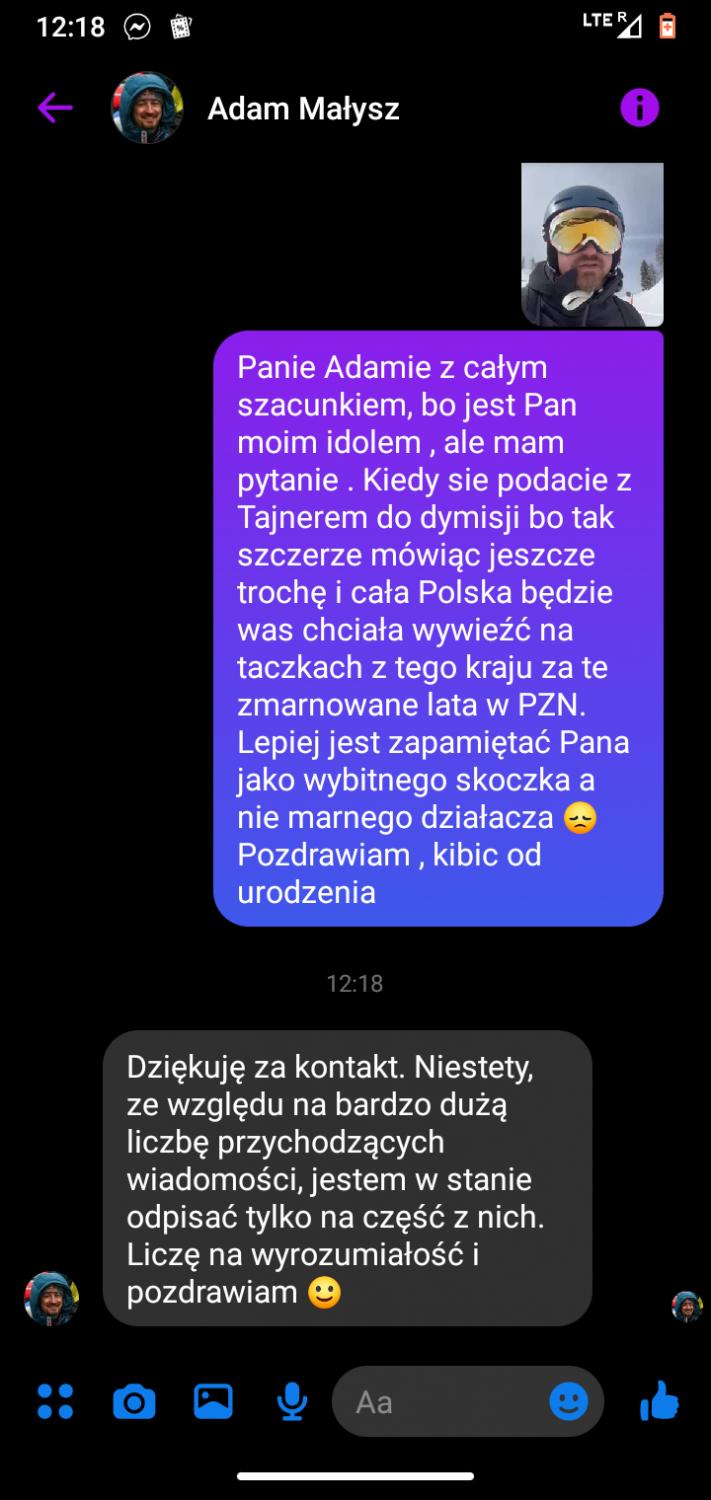Send a thumbs-up like
Viewport: 711px width, 1500px height.
click(660, 1402)
